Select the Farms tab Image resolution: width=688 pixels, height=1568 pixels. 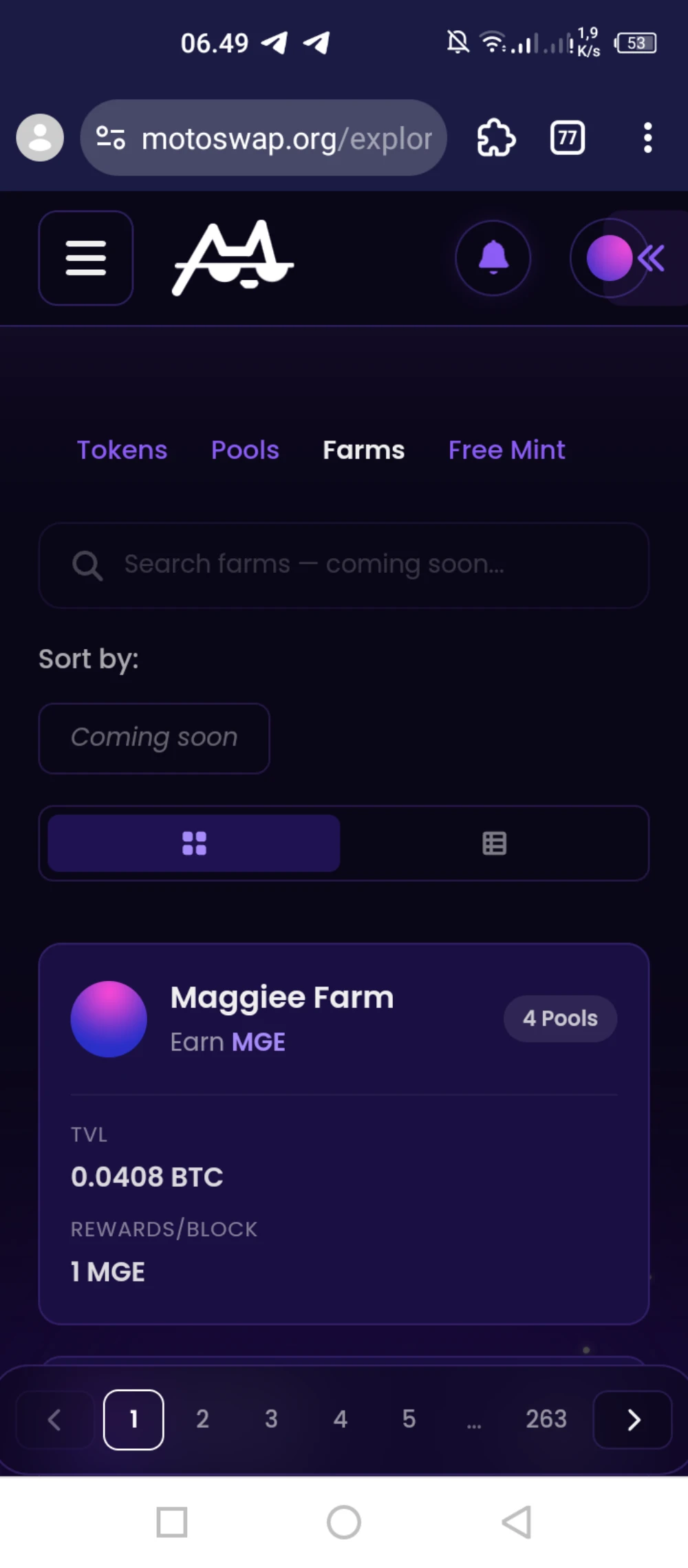click(363, 450)
